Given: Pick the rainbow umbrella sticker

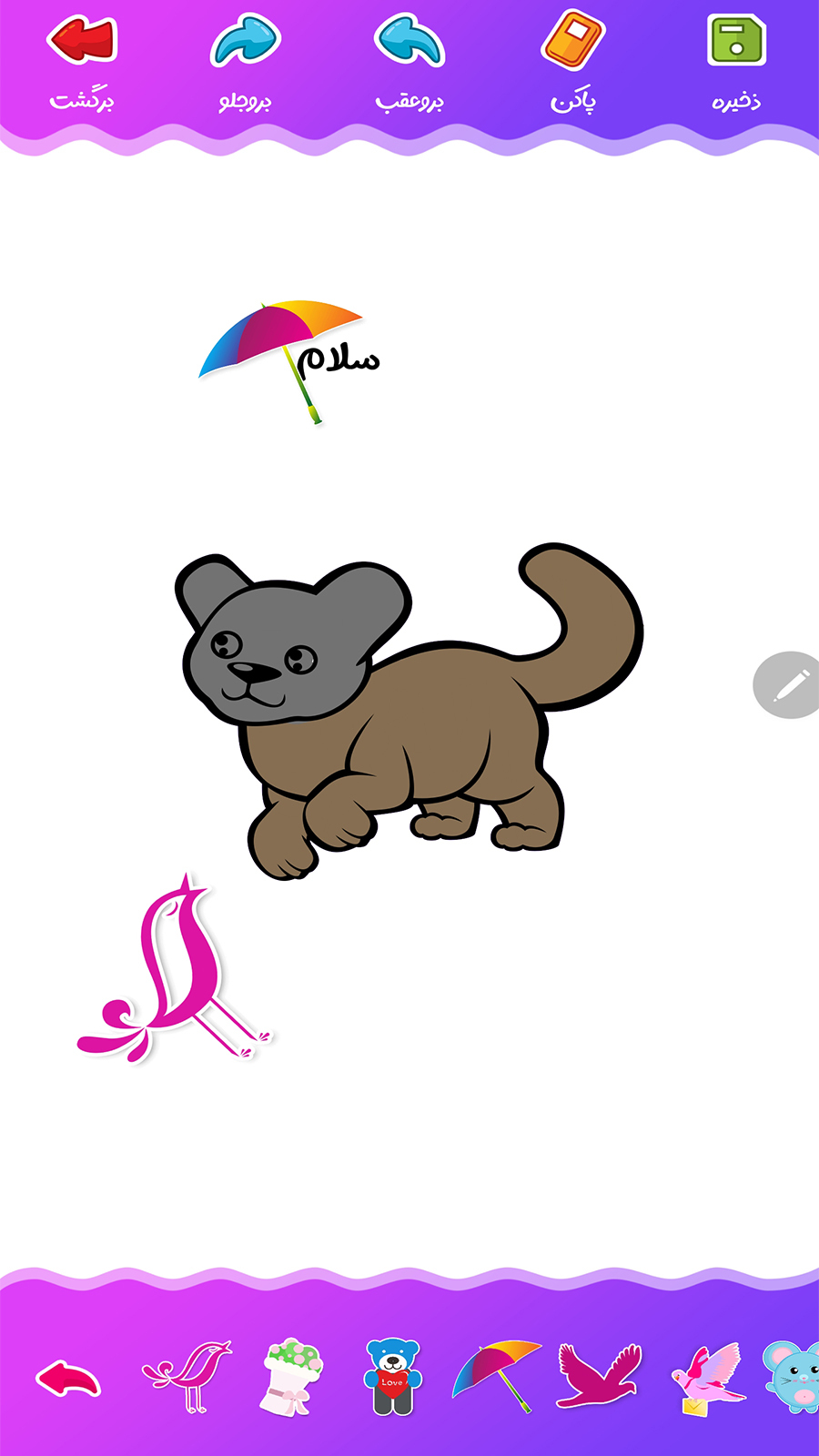Looking at the screenshot, I should click(496, 1374).
